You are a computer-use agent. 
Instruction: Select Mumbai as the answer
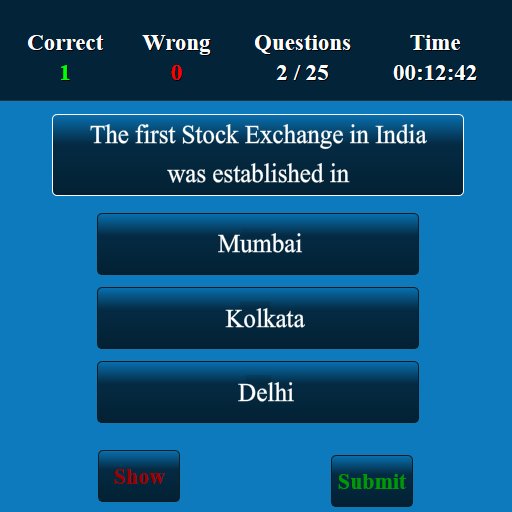[x=258, y=244]
